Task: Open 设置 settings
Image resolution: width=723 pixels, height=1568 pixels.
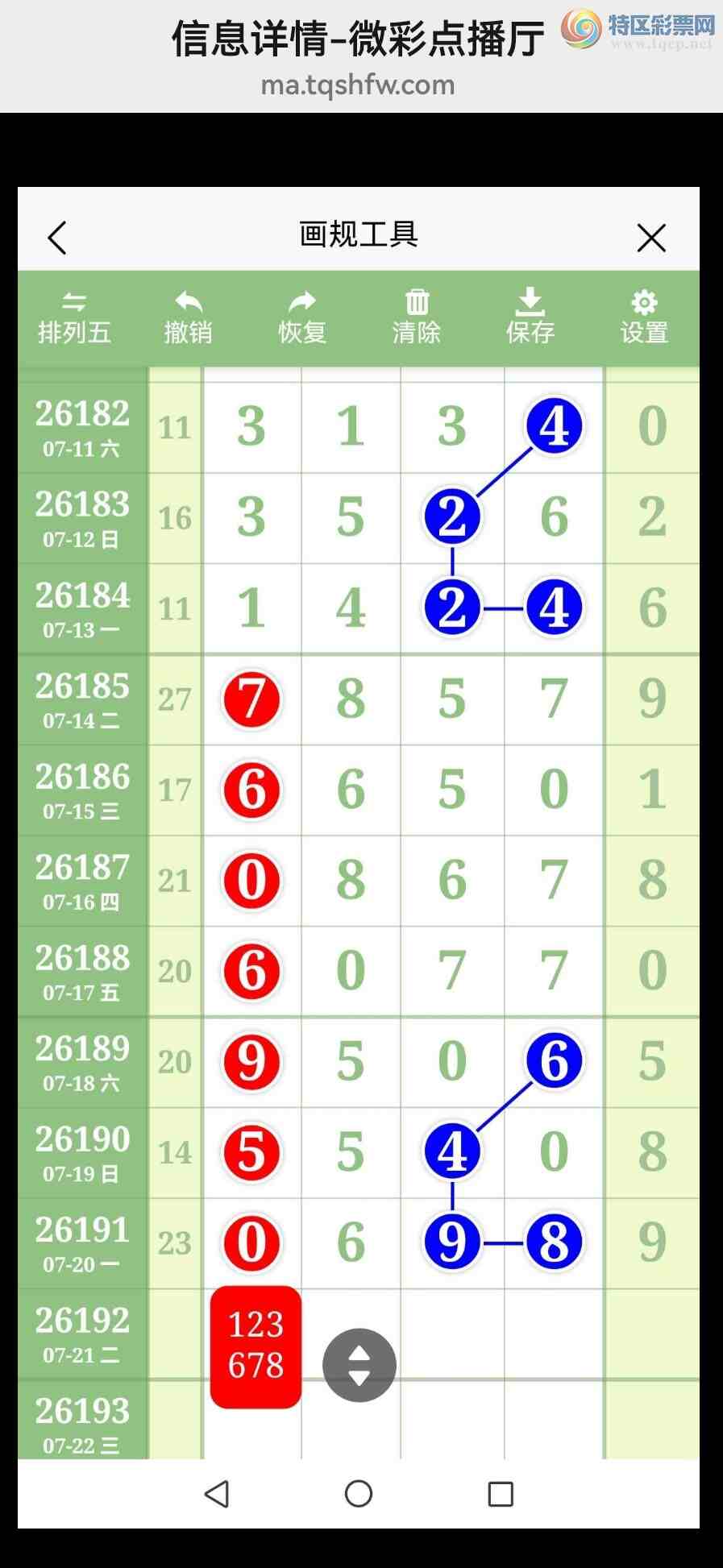Action: 644,318
